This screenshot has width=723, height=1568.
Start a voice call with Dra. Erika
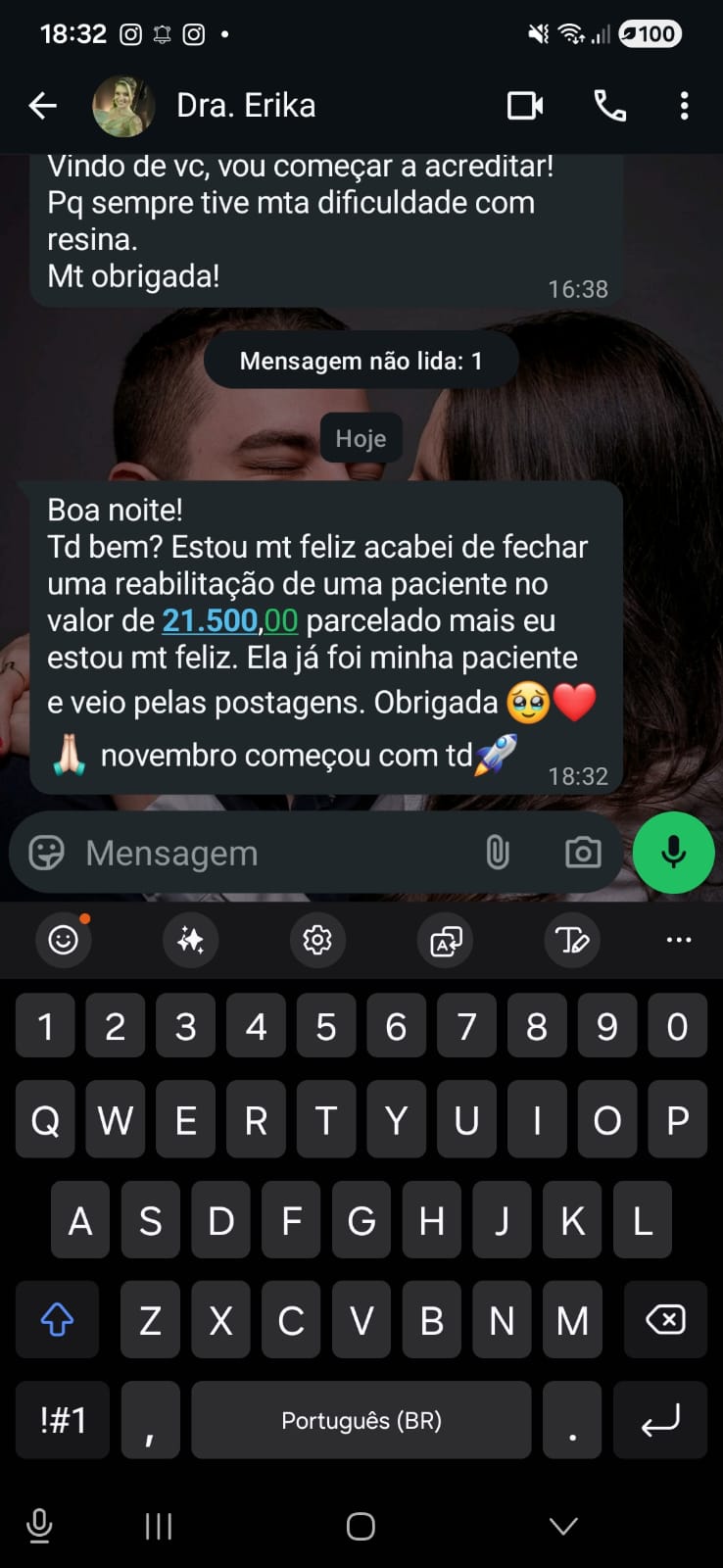609,106
